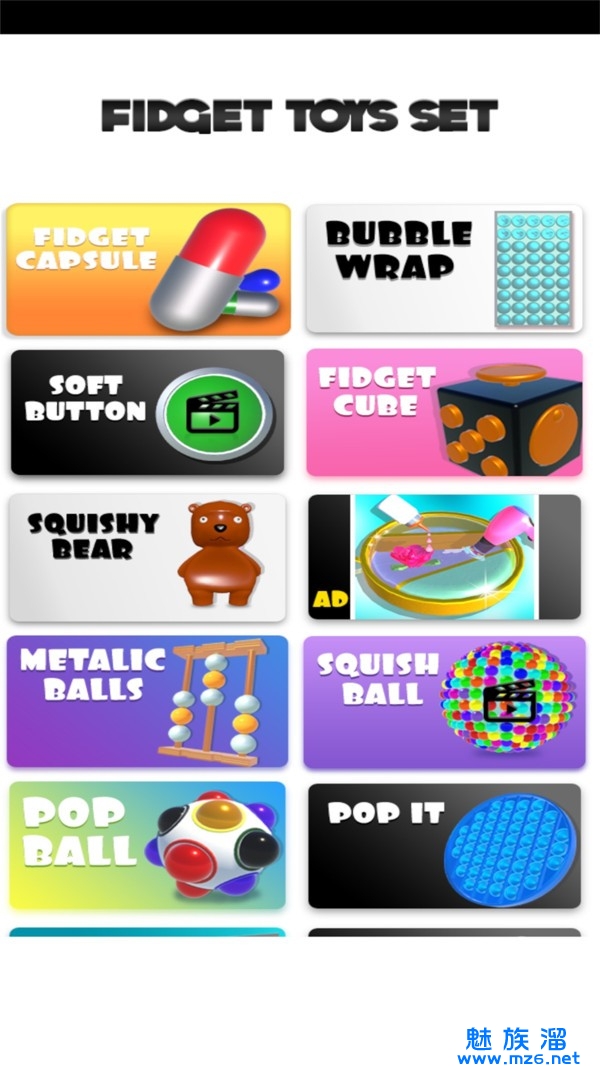Image resolution: width=600 pixels, height=1066 pixels.
Task: Unlock the Soft Button toy
Action: [148, 412]
